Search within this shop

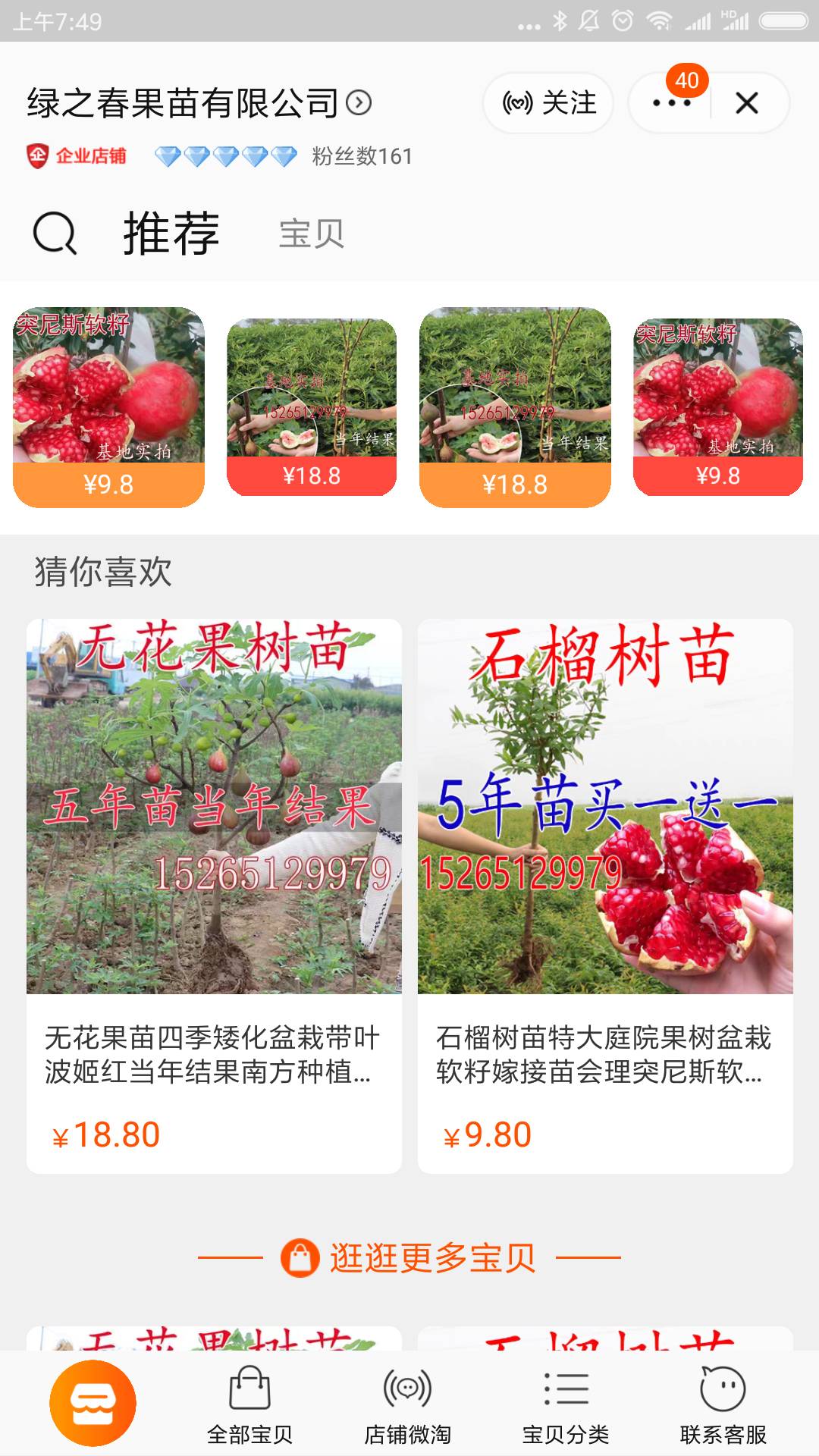click(x=55, y=233)
